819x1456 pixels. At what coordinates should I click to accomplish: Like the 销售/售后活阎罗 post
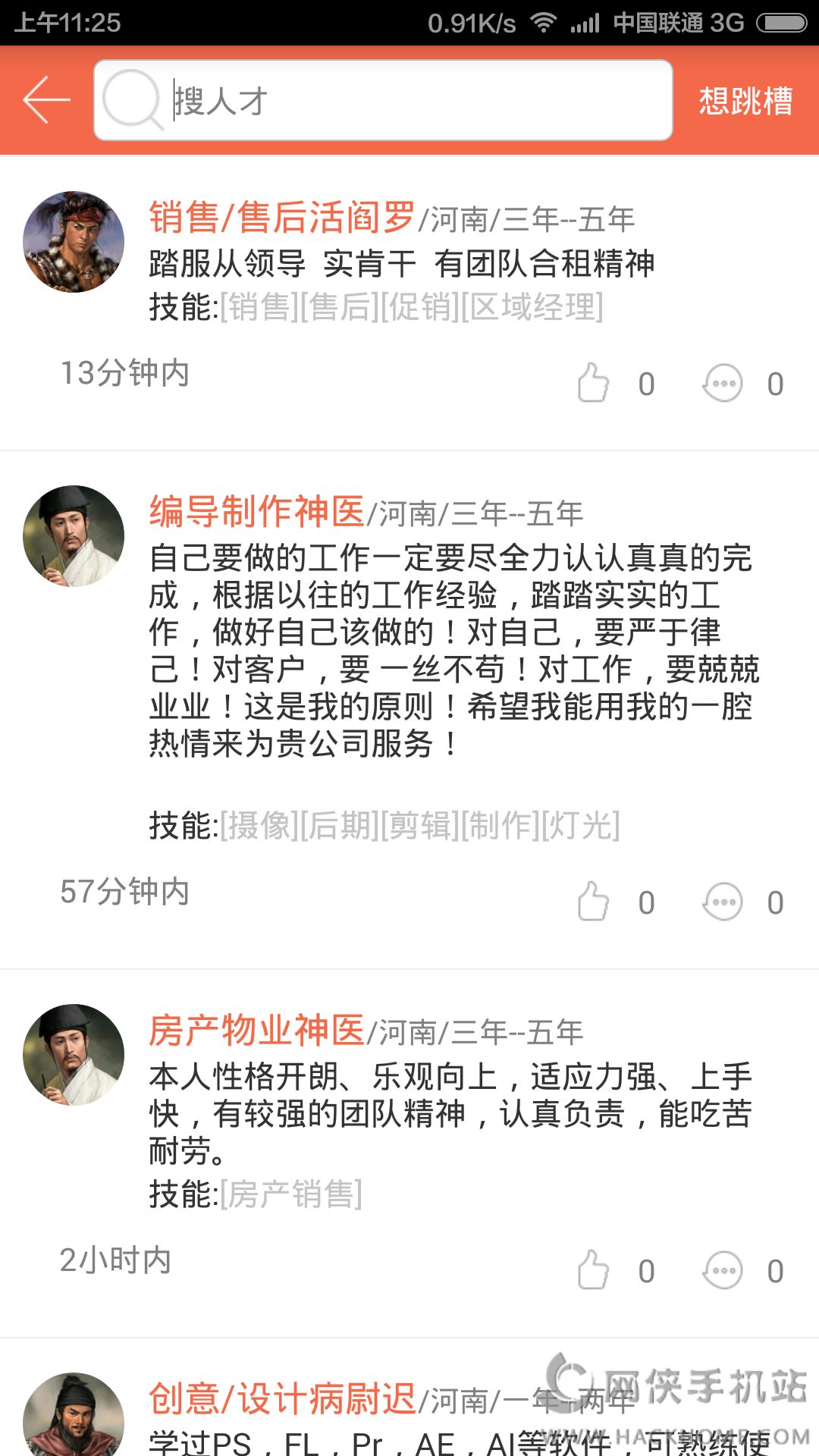[593, 383]
